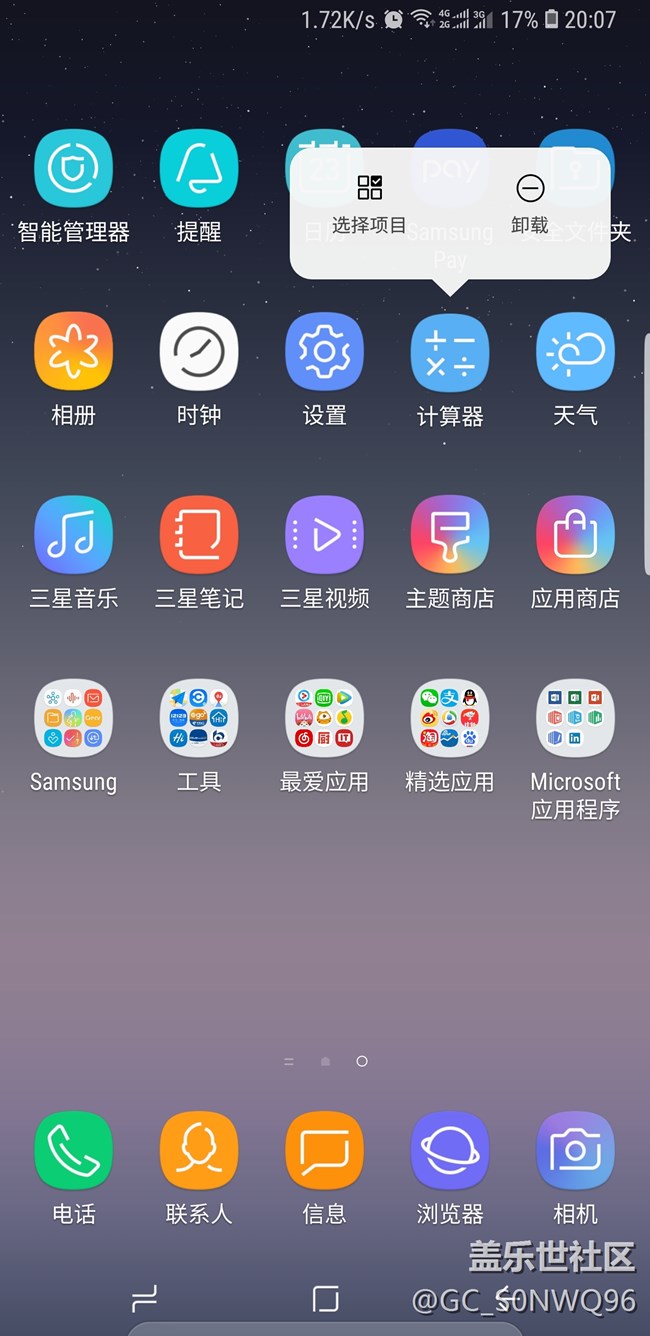650x1336 pixels.
Task: Open the Microsoft 应用程序 folder
Action: point(575,718)
